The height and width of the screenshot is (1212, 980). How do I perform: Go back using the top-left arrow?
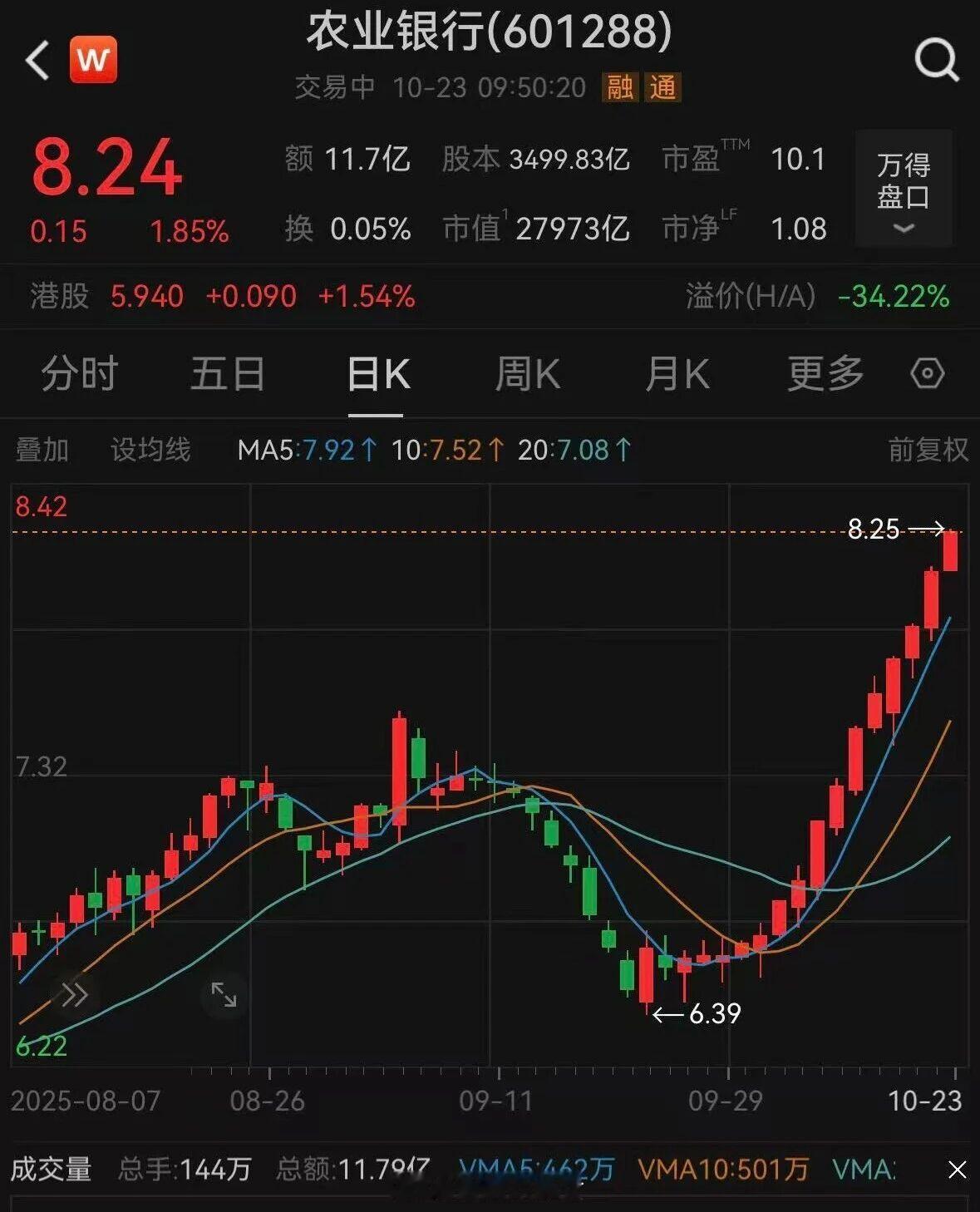click(x=37, y=61)
